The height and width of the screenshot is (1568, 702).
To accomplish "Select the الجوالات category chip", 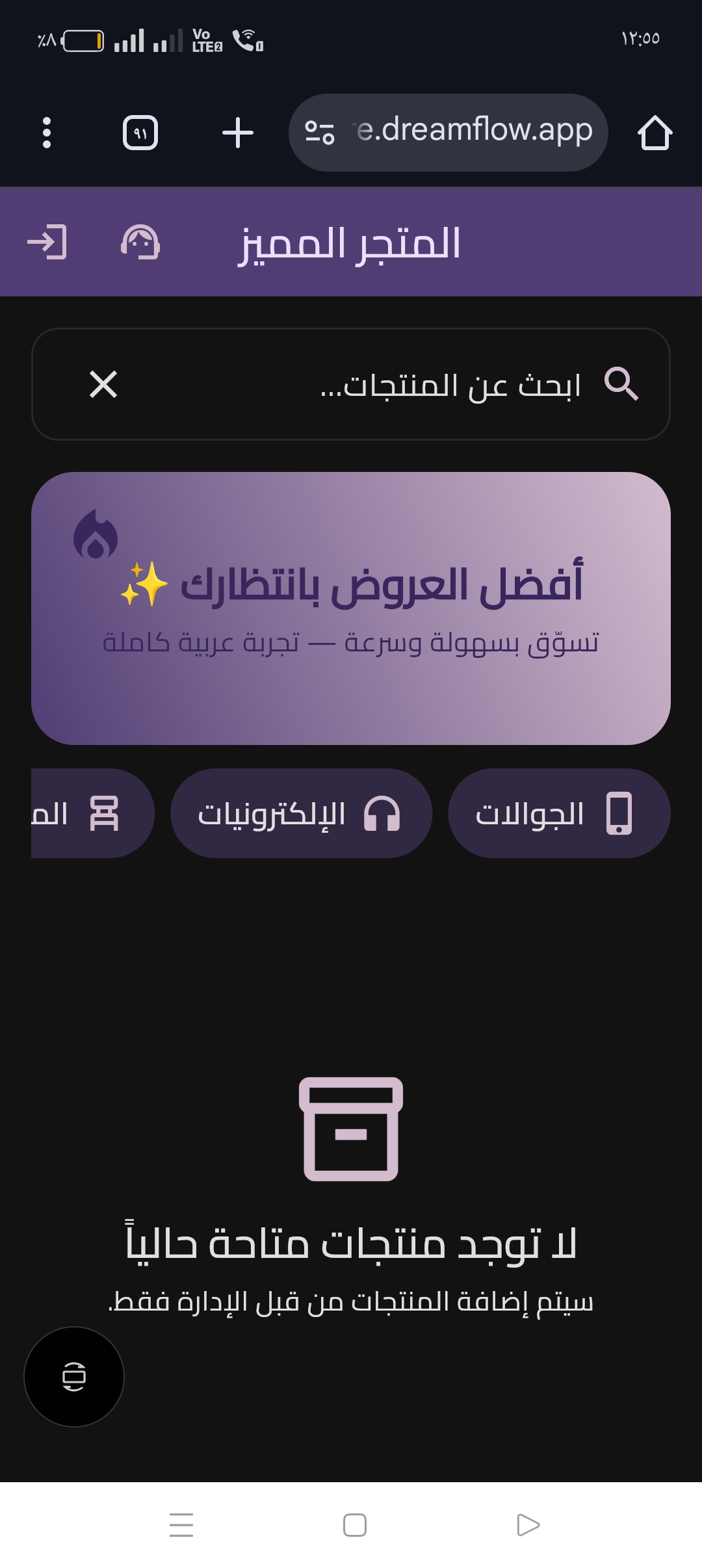I will 559,813.
